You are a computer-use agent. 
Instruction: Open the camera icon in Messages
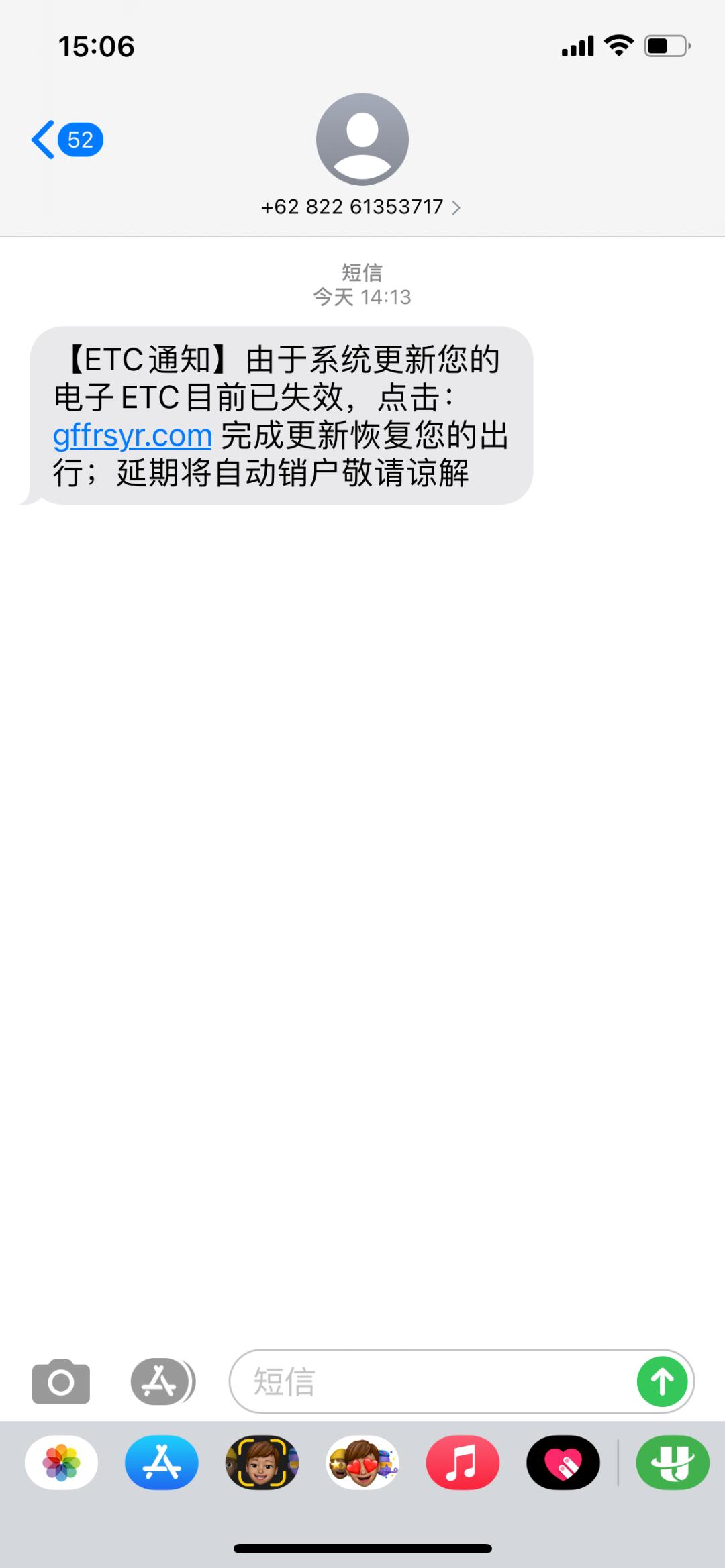point(61,1382)
